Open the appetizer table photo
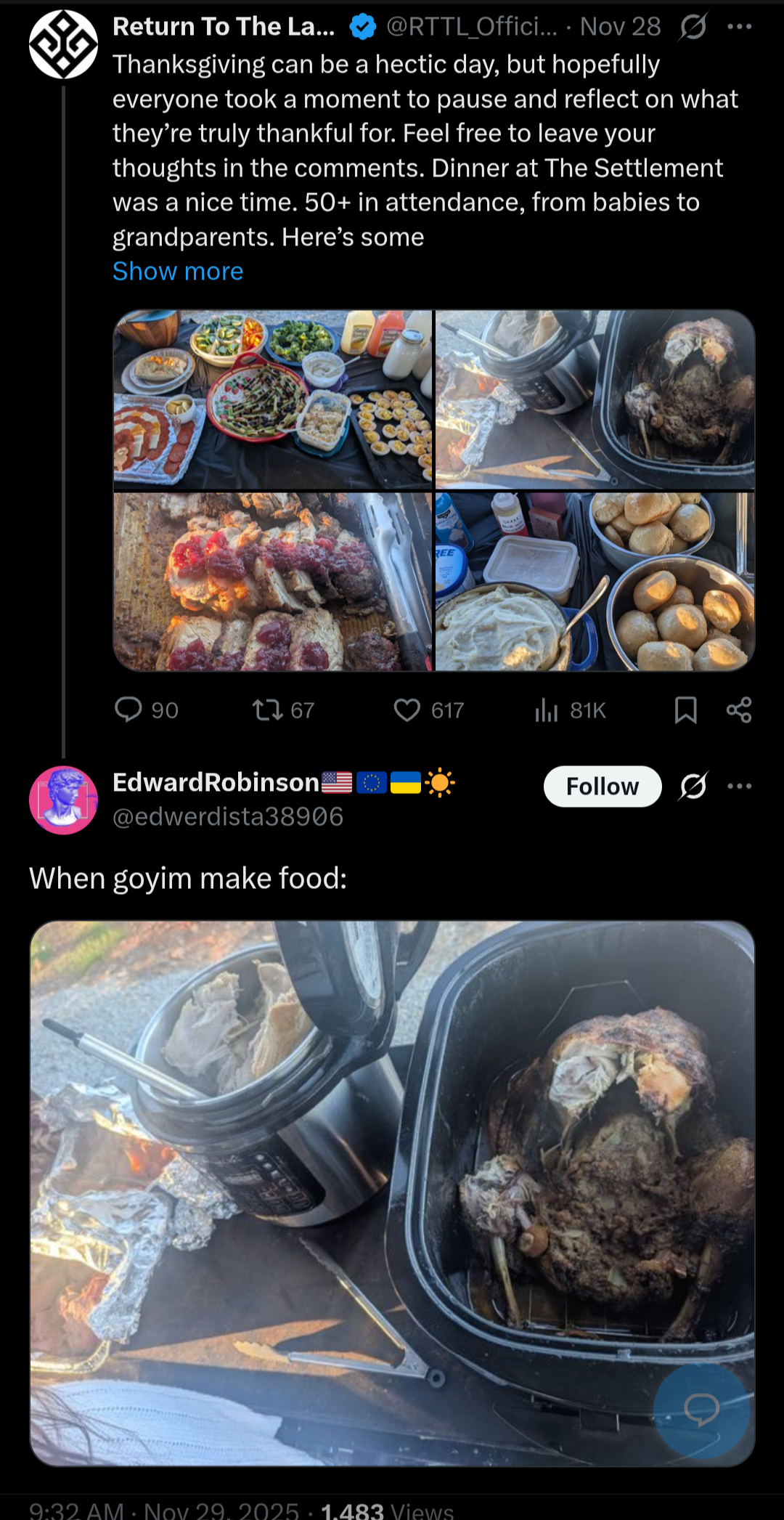Image resolution: width=784 pixels, height=1520 pixels. pyautogui.click(x=273, y=400)
